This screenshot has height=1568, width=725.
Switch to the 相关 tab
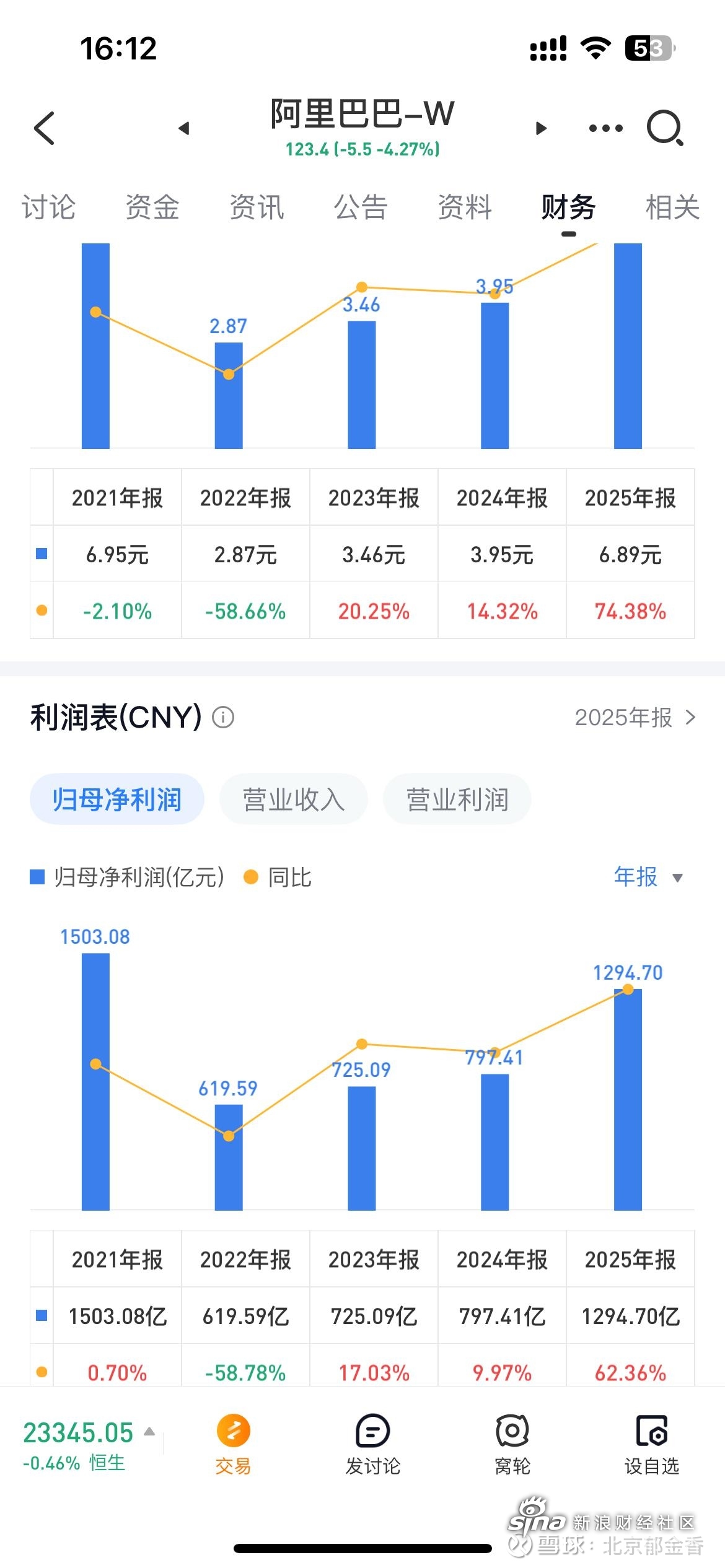[673, 207]
